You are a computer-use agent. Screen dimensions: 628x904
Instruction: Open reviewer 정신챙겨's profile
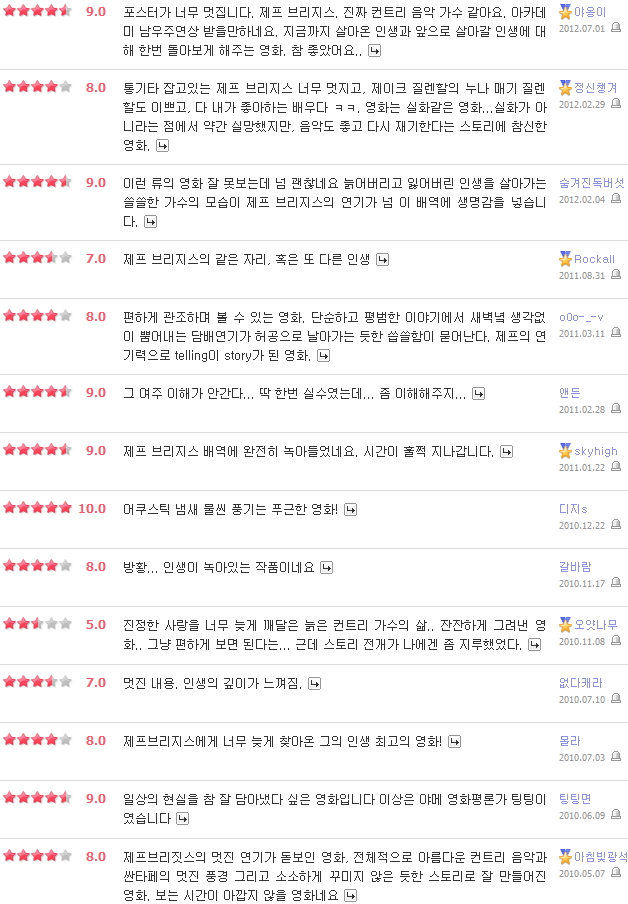(595, 88)
